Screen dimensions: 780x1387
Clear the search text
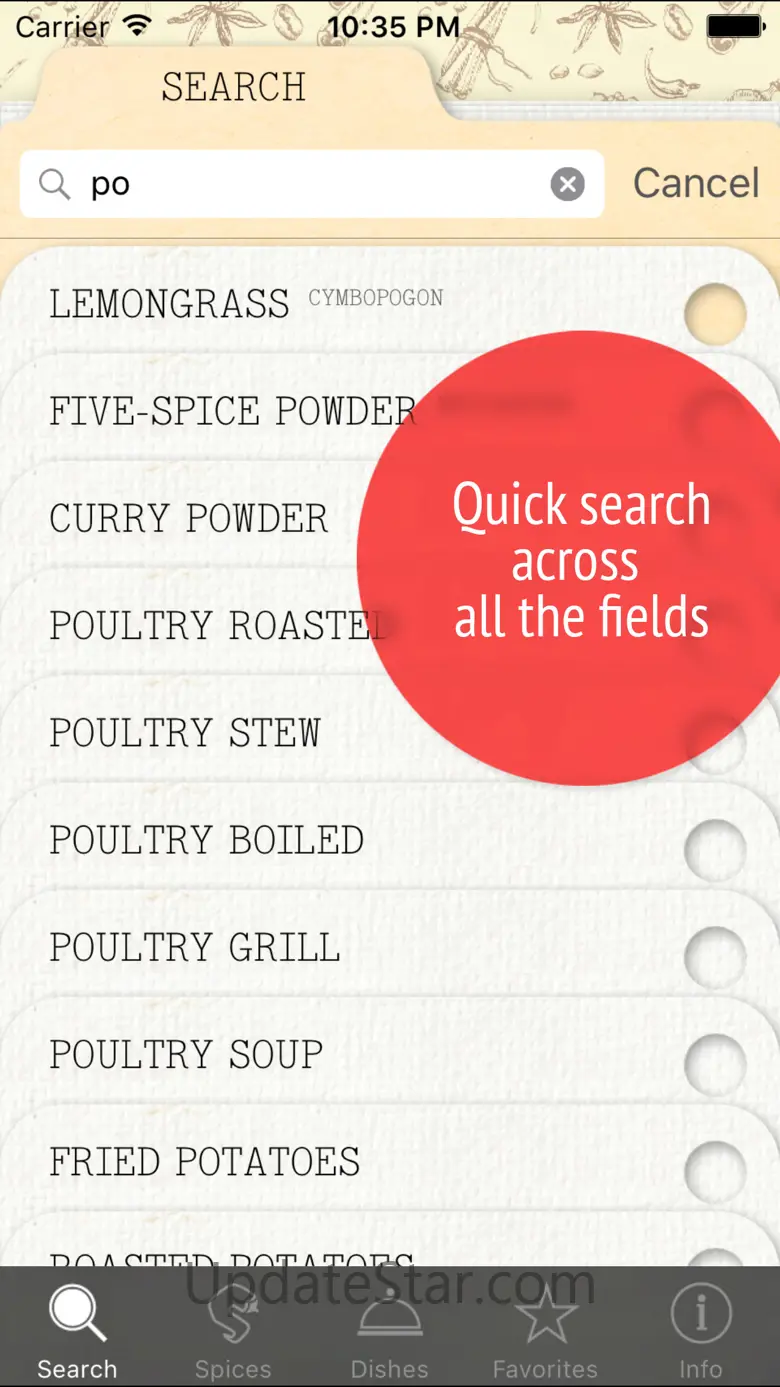(567, 184)
